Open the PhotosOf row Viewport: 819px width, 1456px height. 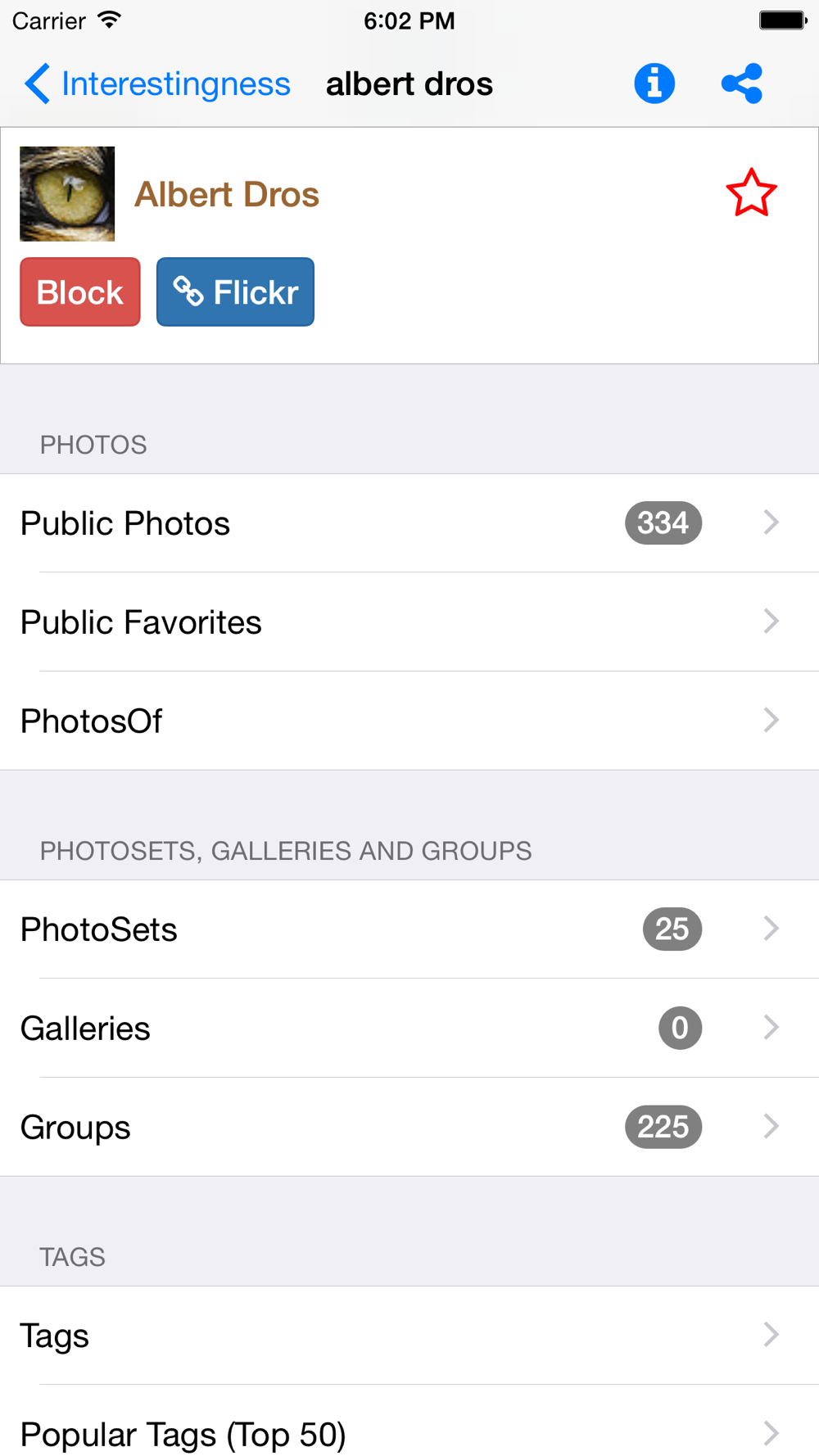(409, 721)
